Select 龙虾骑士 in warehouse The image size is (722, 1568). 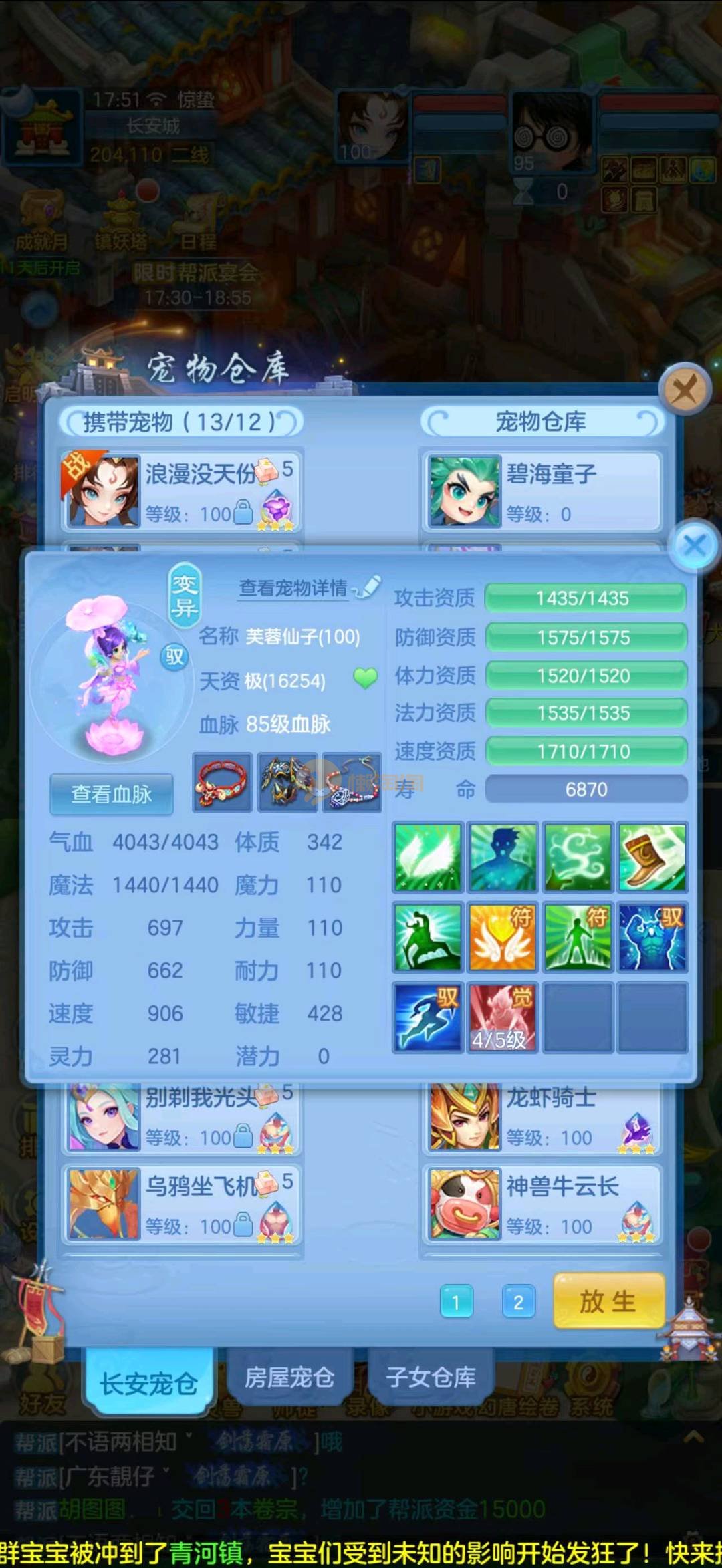[x=541, y=1116]
